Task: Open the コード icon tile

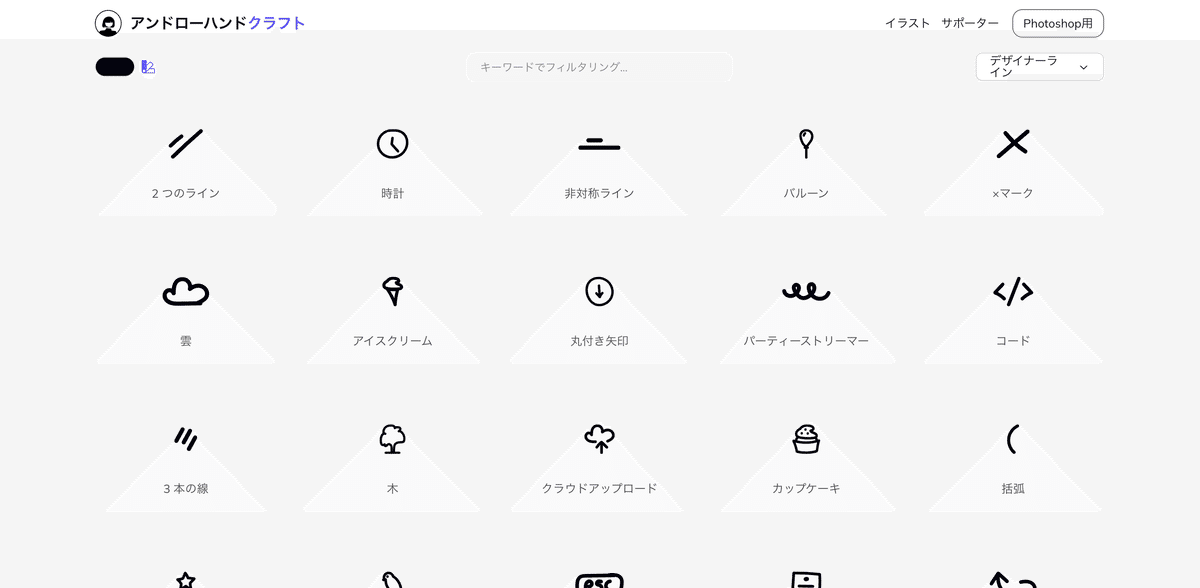Action: 1013,312
